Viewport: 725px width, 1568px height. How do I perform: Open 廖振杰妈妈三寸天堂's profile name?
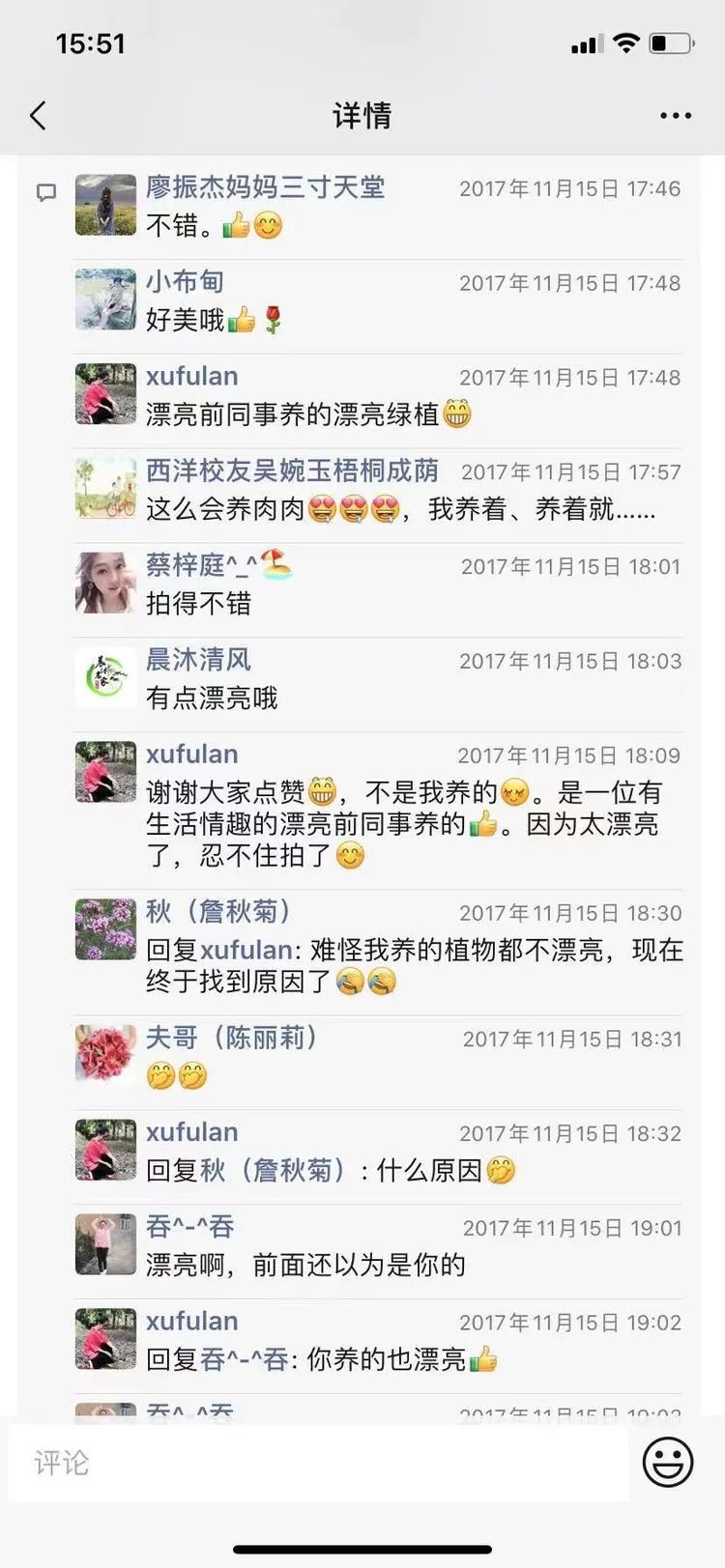[x=265, y=187]
